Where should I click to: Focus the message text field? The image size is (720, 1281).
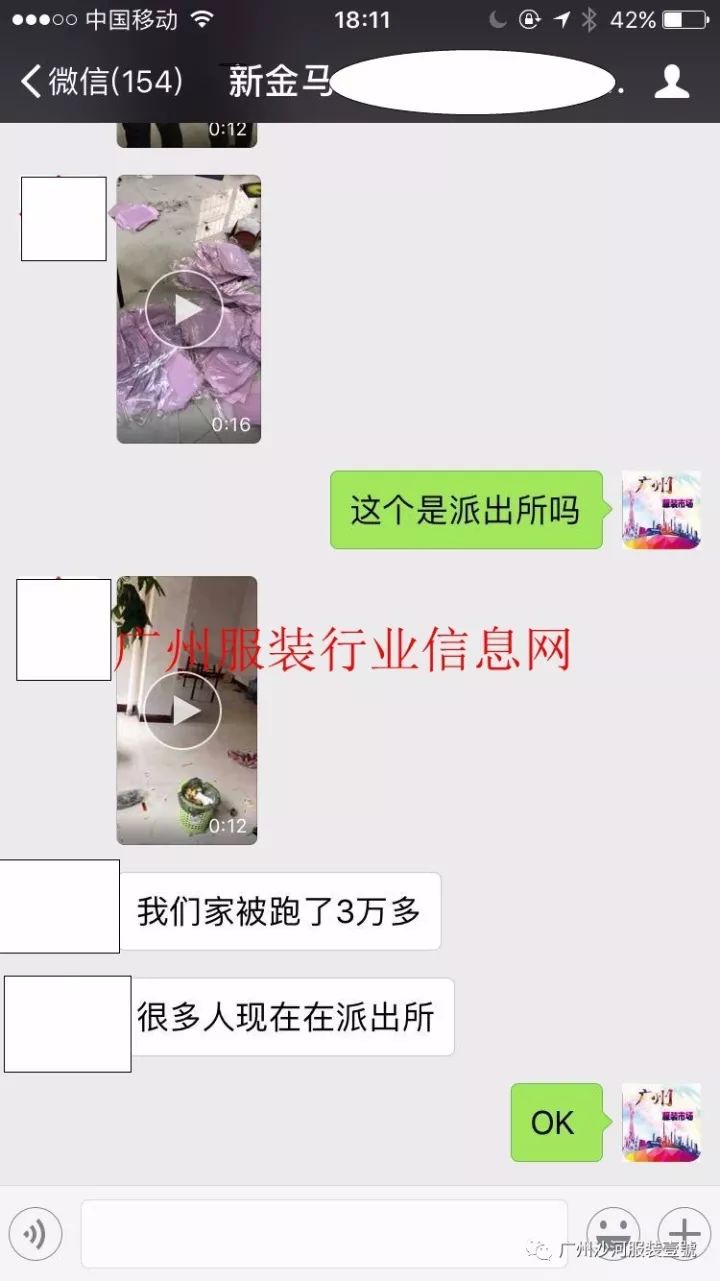(x=323, y=1233)
